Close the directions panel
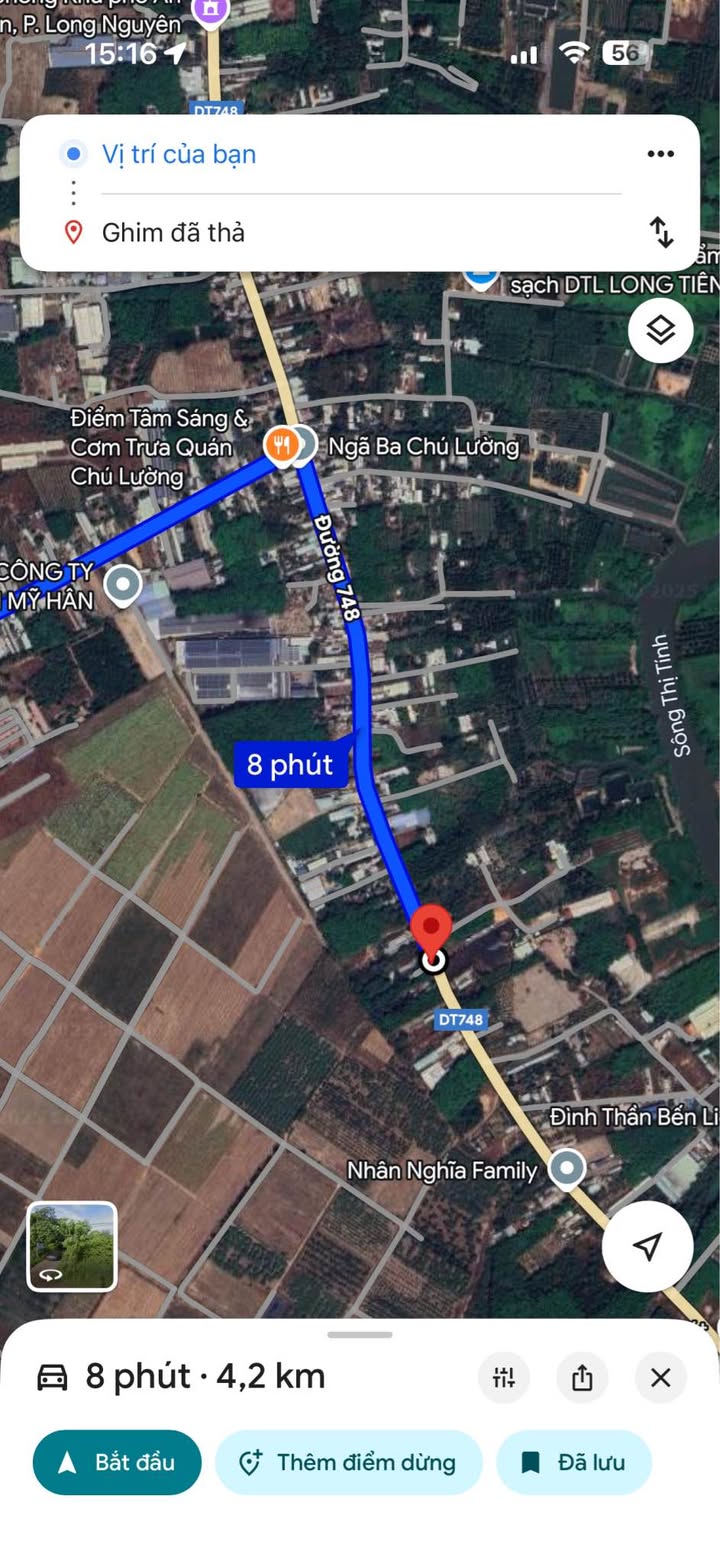 click(660, 1378)
